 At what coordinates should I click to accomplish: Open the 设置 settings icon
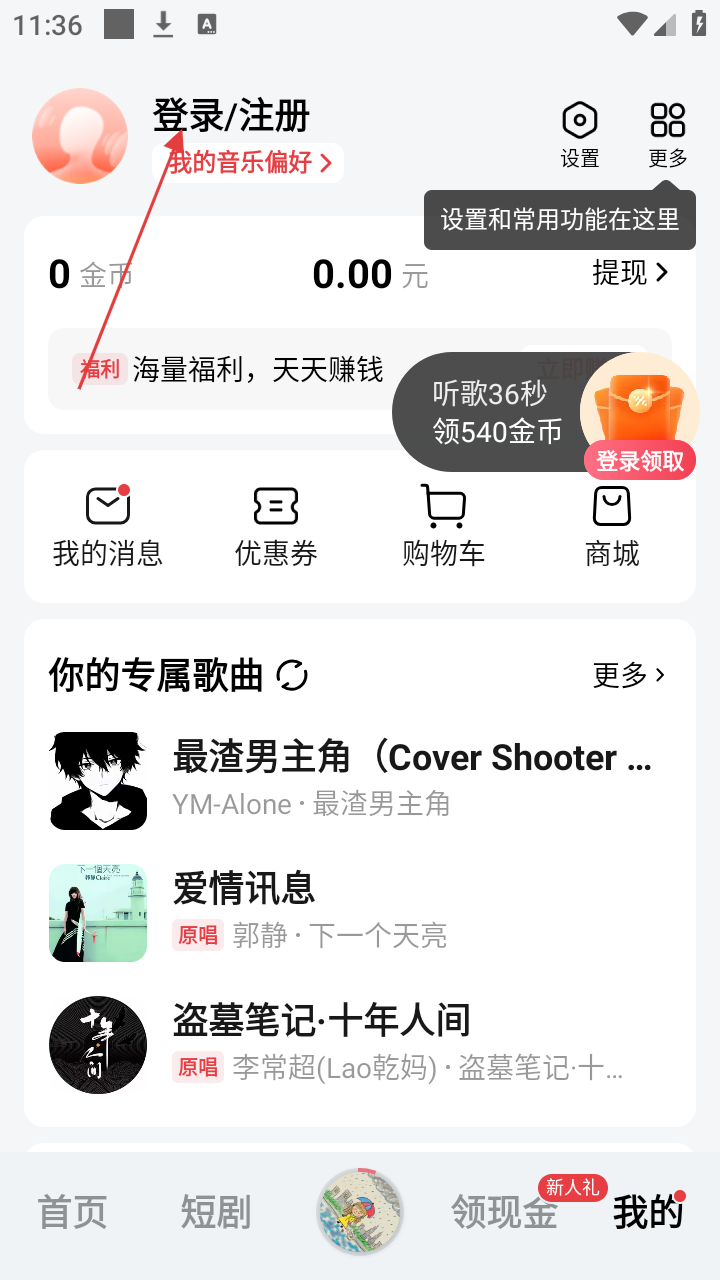(x=580, y=134)
